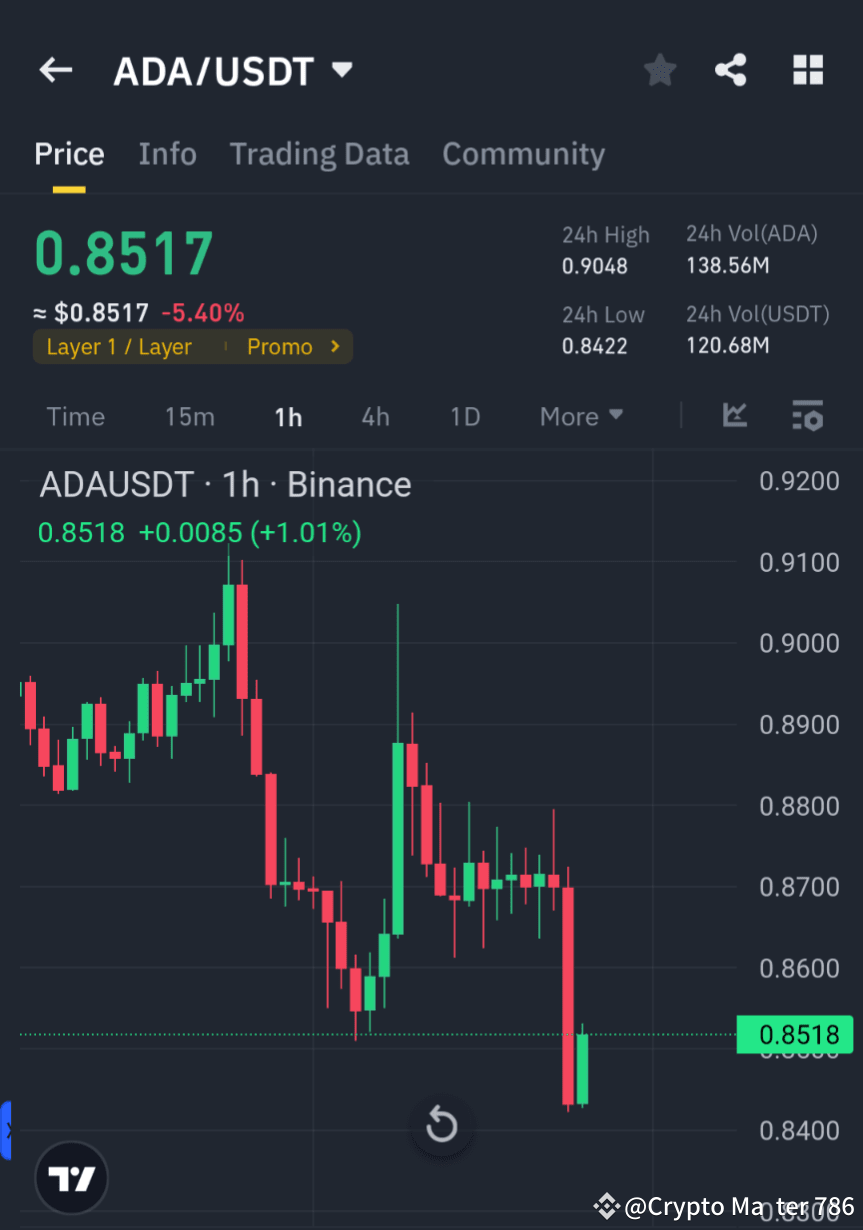Image resolution: width=863 pixels, height=1230 pixels.
Task: Open the Layer 1 / Layer Promo expander
Action: click(193, 346)
